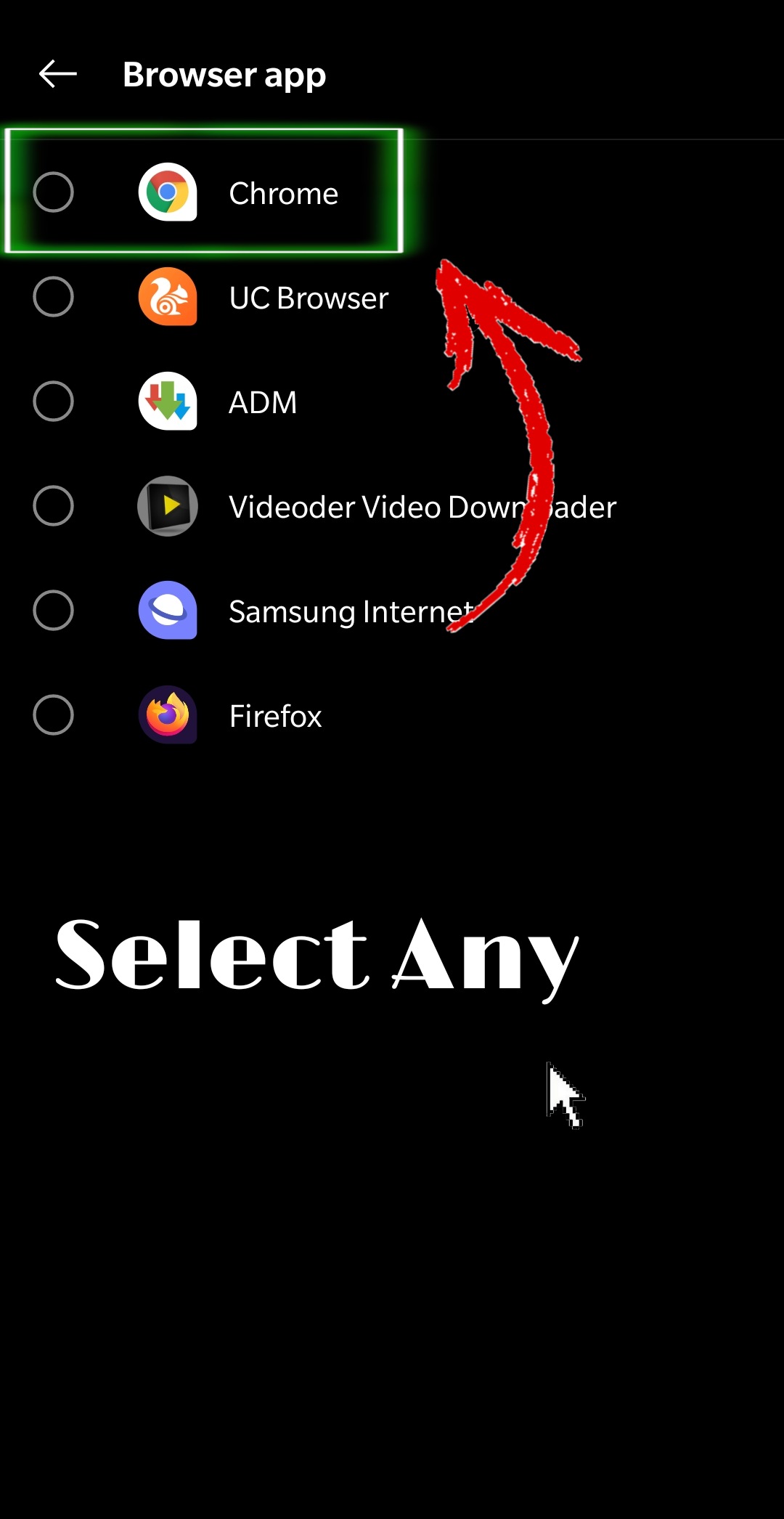Select Videoder Video Downloader option

tap(54, 506)
